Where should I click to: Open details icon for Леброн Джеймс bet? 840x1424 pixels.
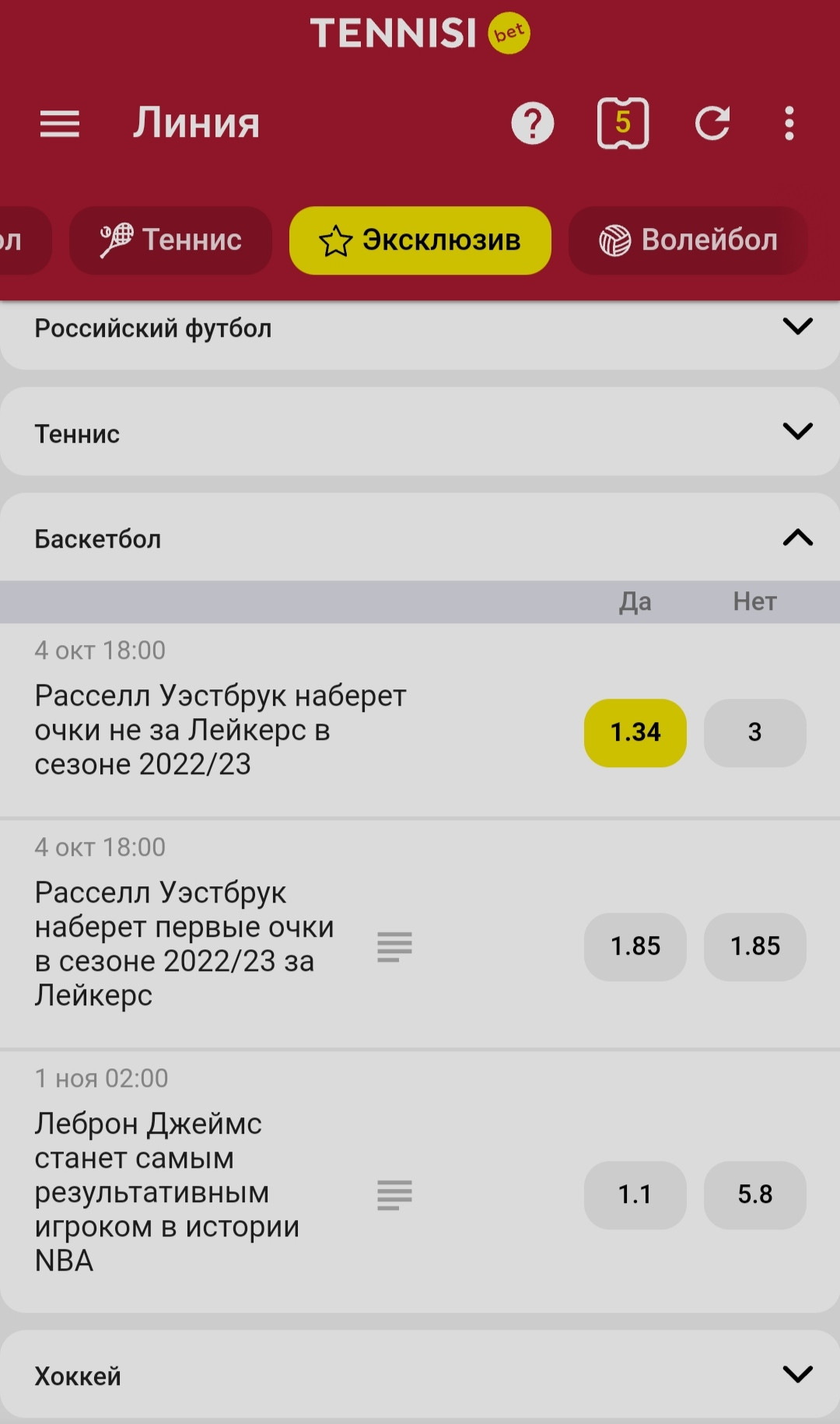coord(395,1195)
